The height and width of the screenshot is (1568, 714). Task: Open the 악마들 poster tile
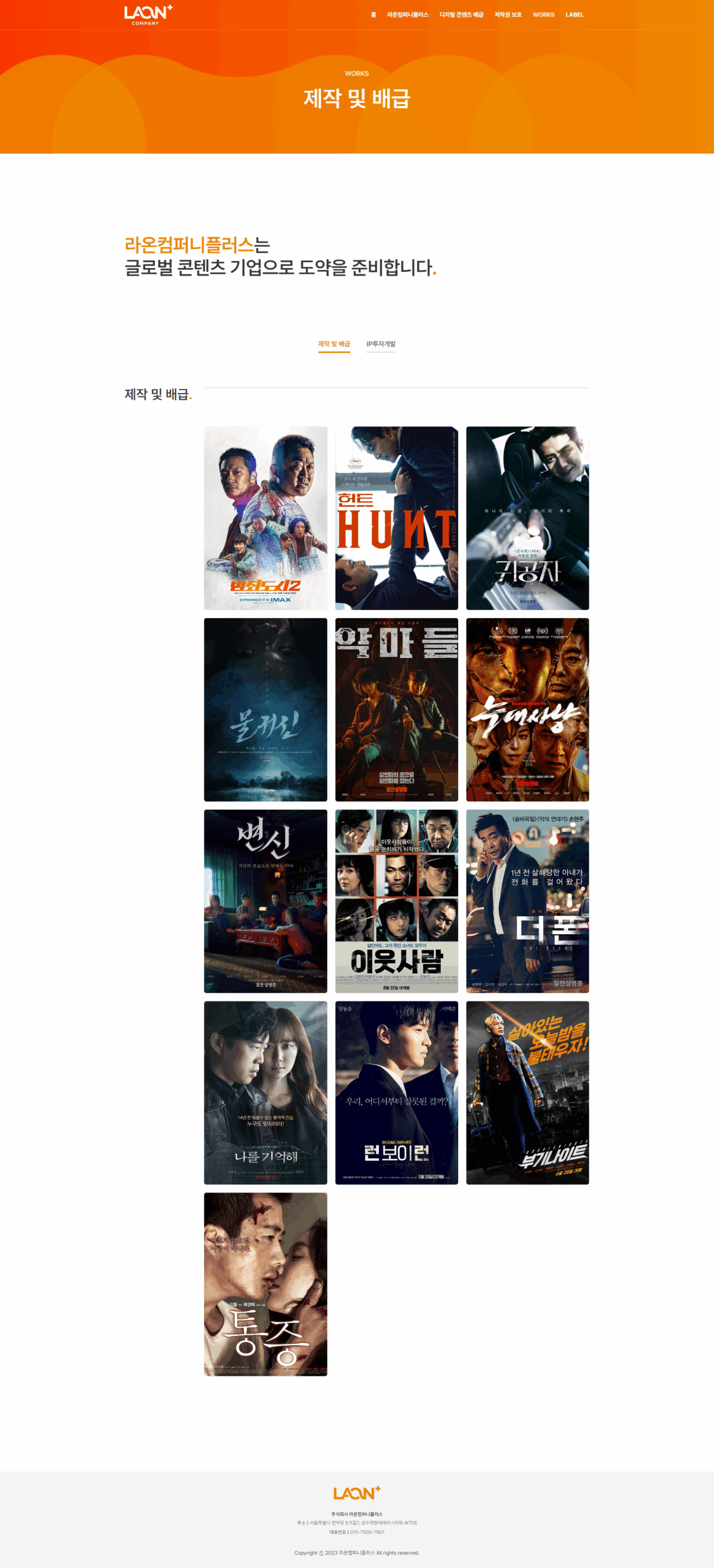pyautogui.click(x=396, y=709)
